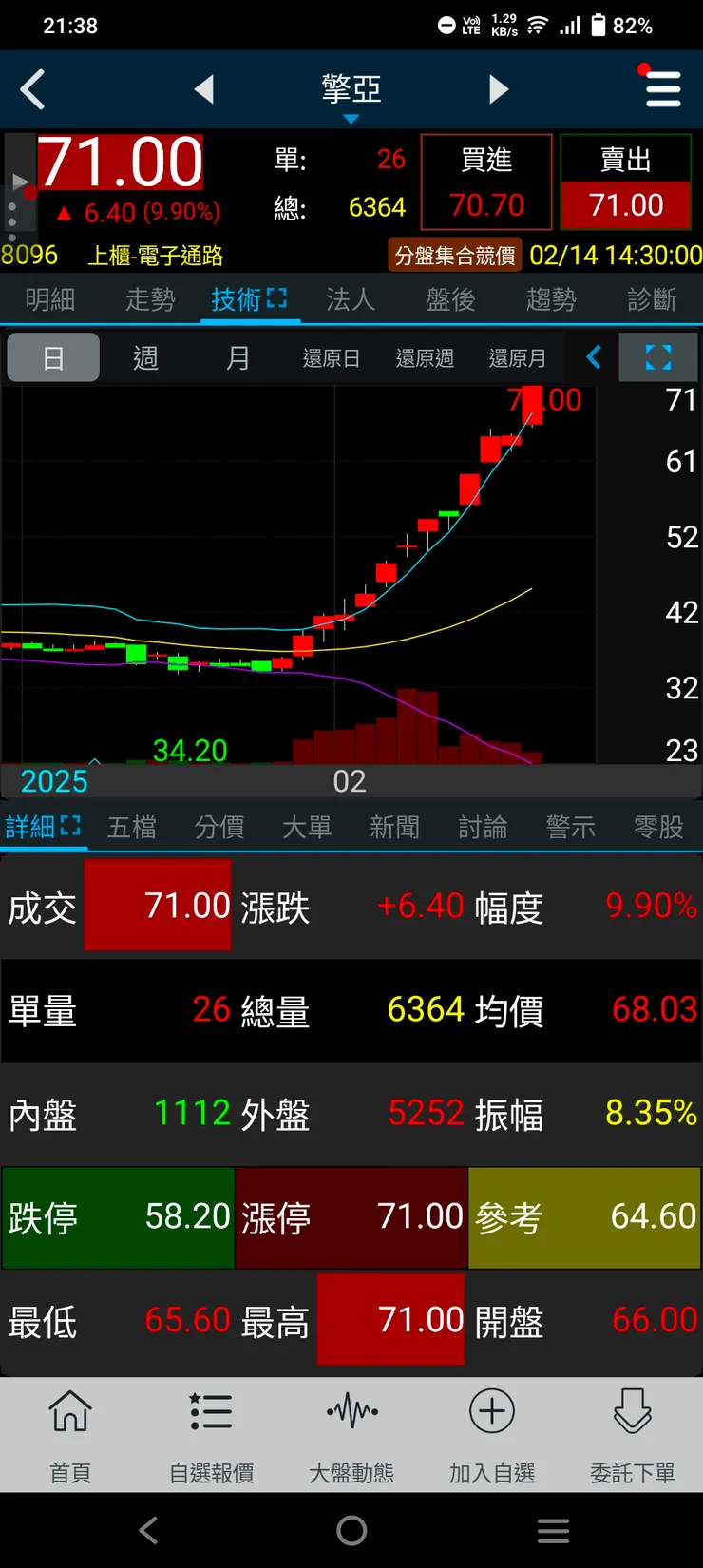Select the 還原日 adjusted daily view
The image size is (703, 1568).
[332, 358]
